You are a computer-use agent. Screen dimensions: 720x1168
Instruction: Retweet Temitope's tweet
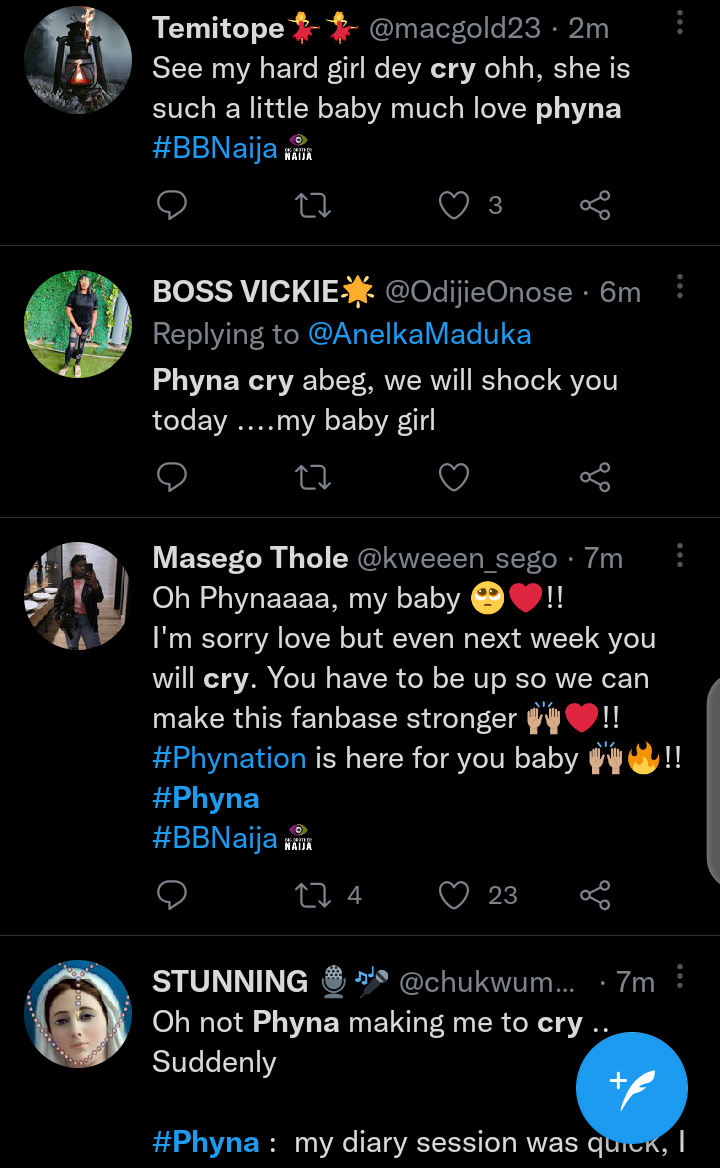click(313, 206)
